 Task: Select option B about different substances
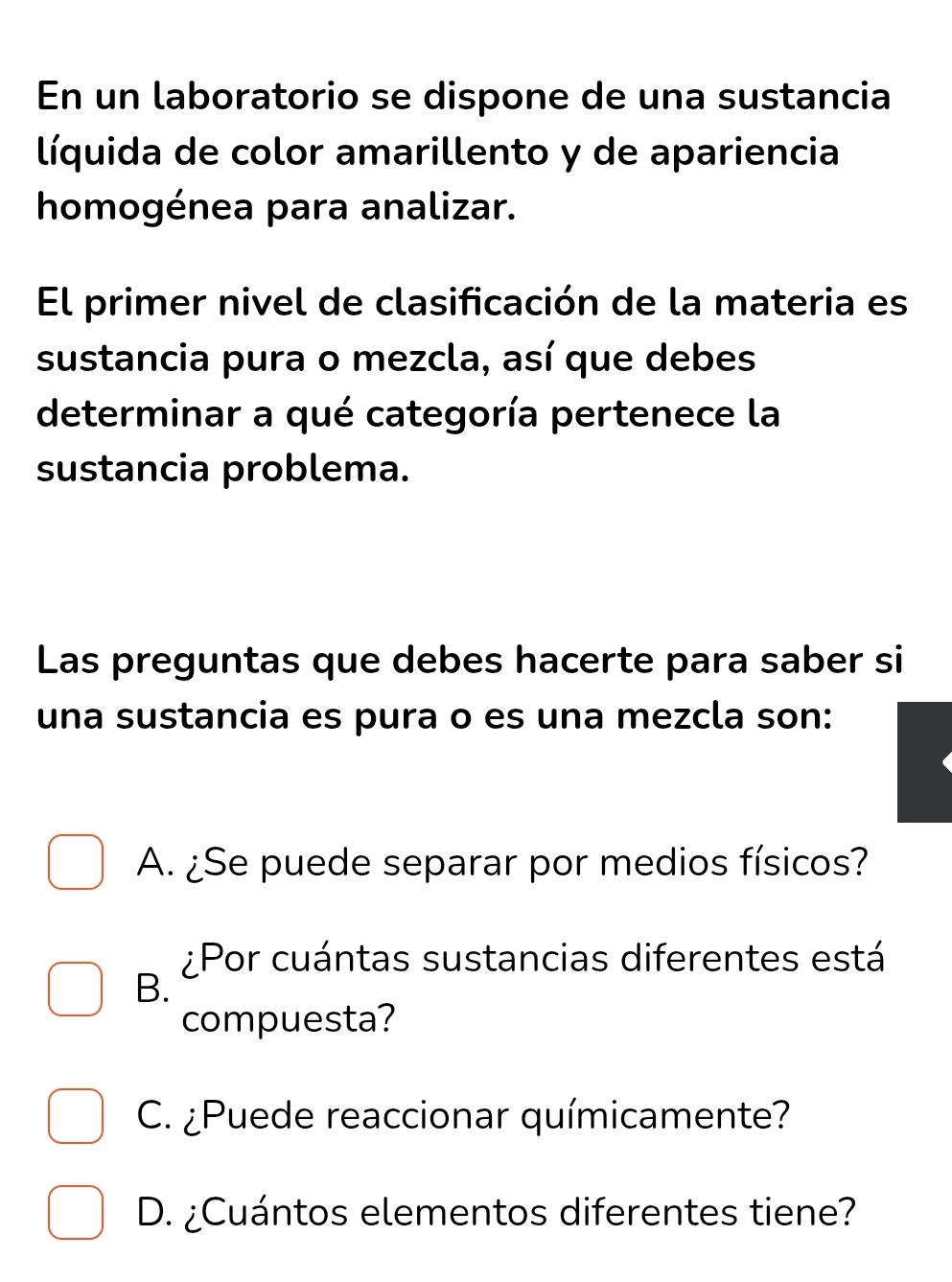click(76, 988)
